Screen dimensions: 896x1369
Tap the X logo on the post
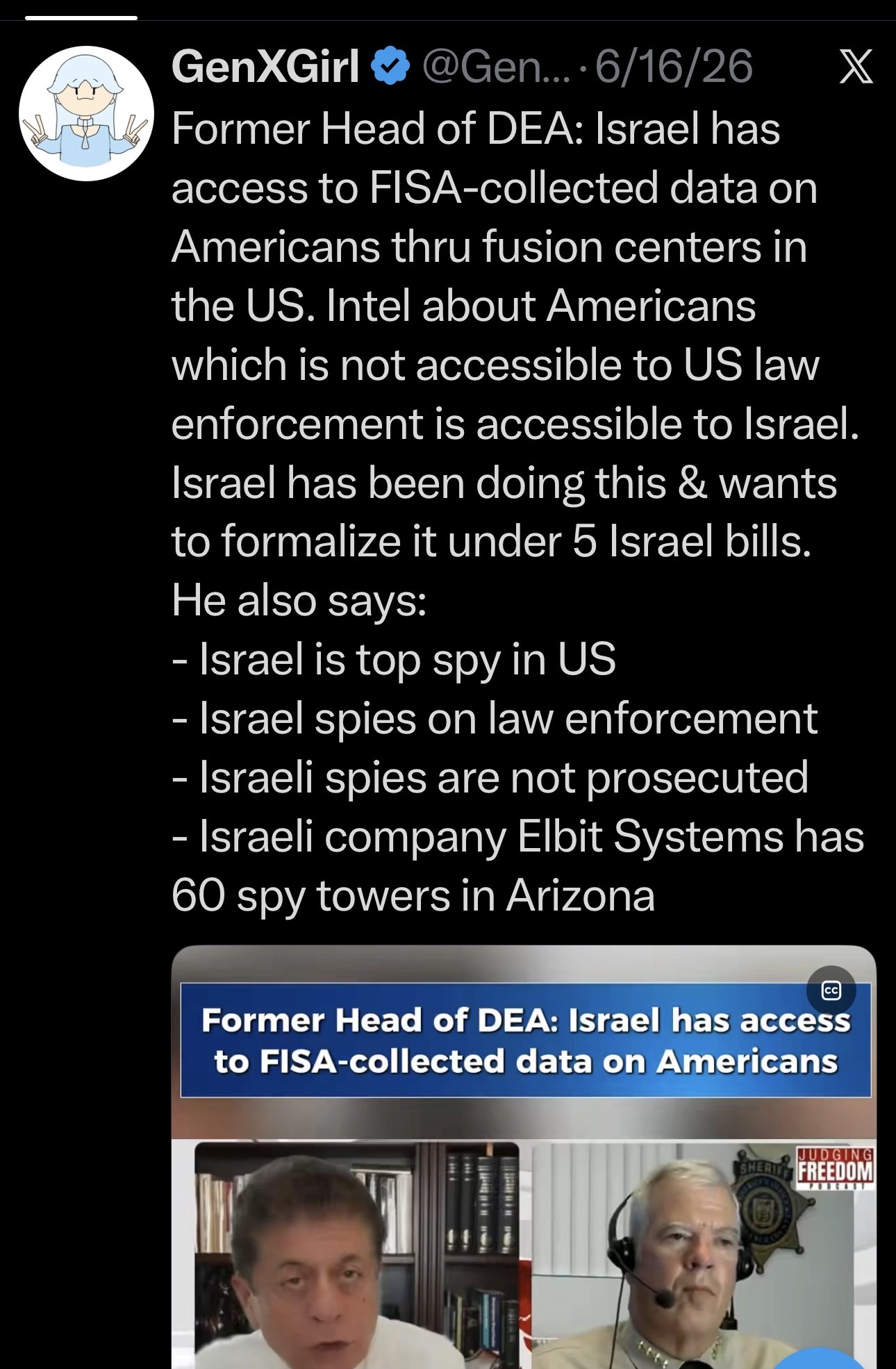pyautogui.click(x=856, y=67)
